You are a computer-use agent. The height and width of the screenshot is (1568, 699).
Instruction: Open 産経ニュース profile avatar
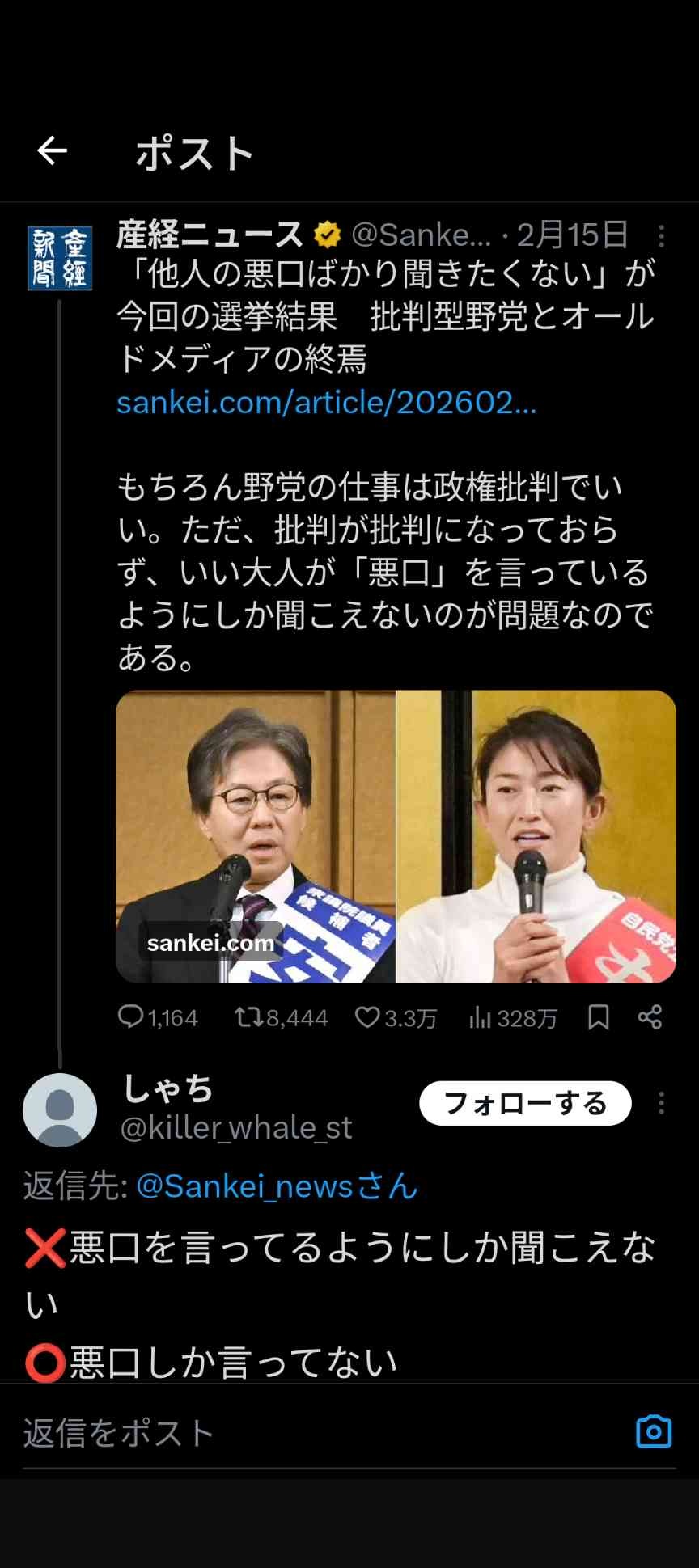(60, 259)
